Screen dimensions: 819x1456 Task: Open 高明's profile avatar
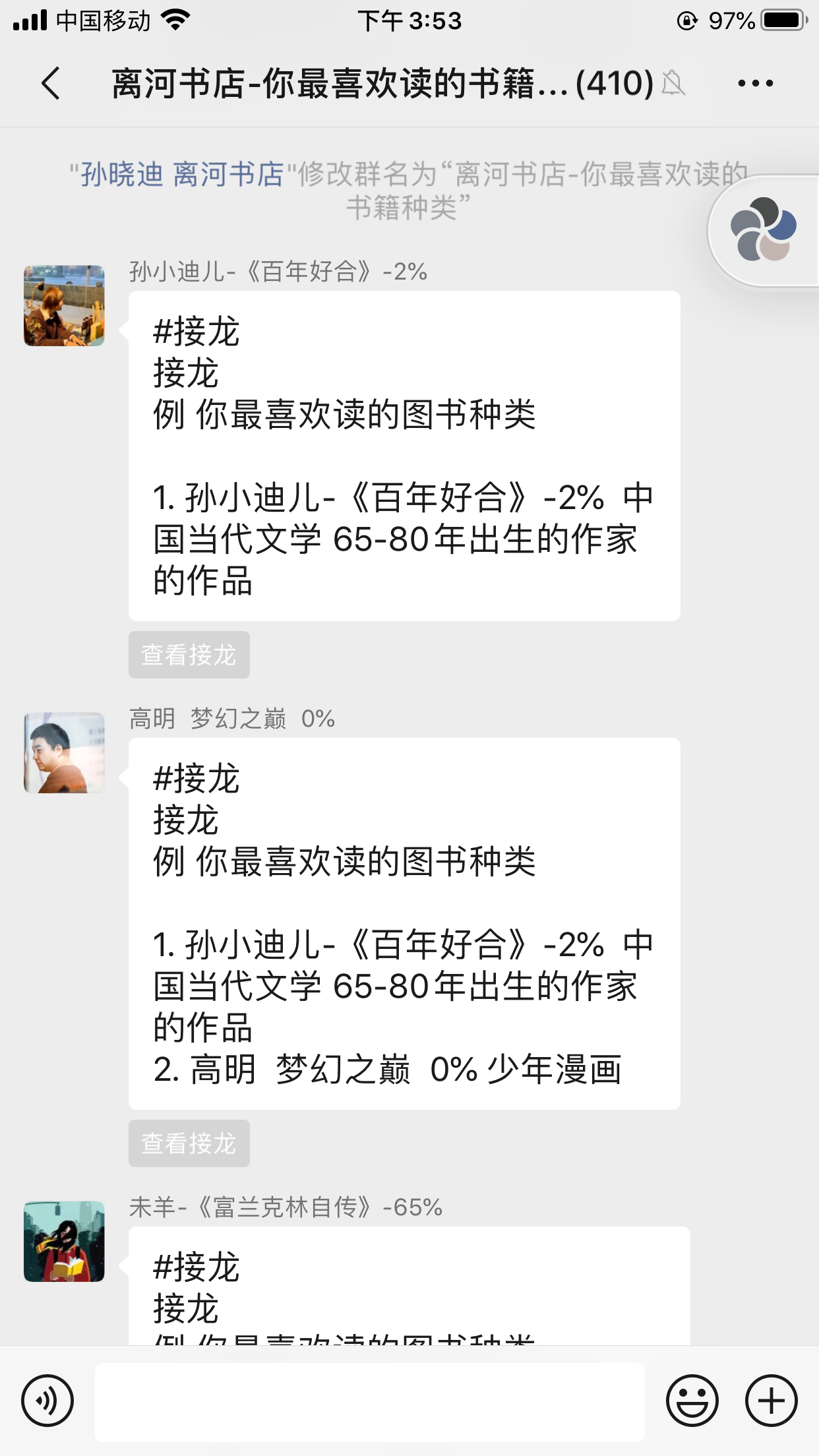click(64, 753)
